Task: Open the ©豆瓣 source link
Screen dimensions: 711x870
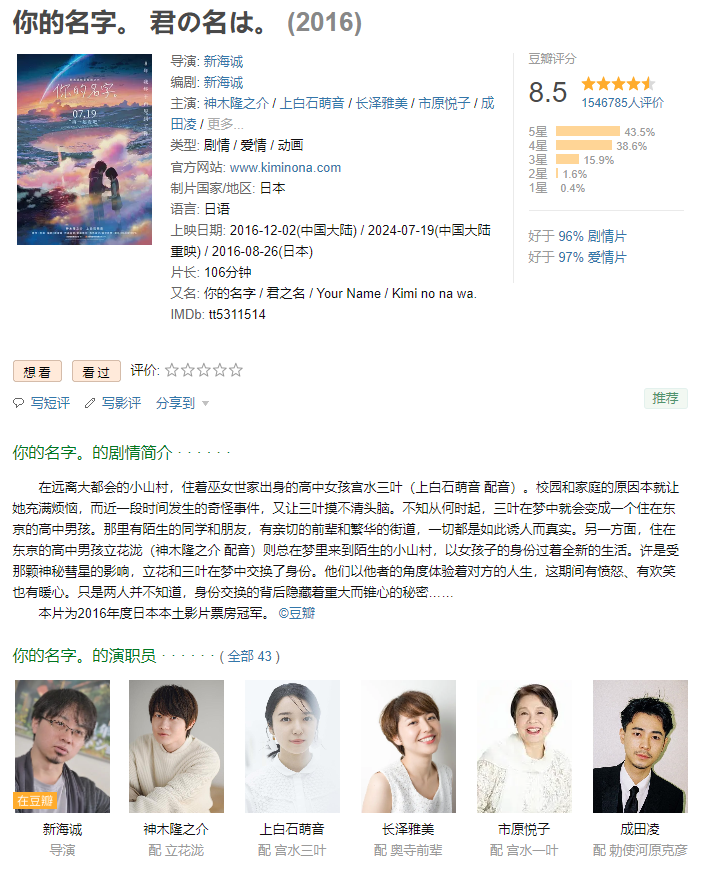Action: (x=296, y=613)
